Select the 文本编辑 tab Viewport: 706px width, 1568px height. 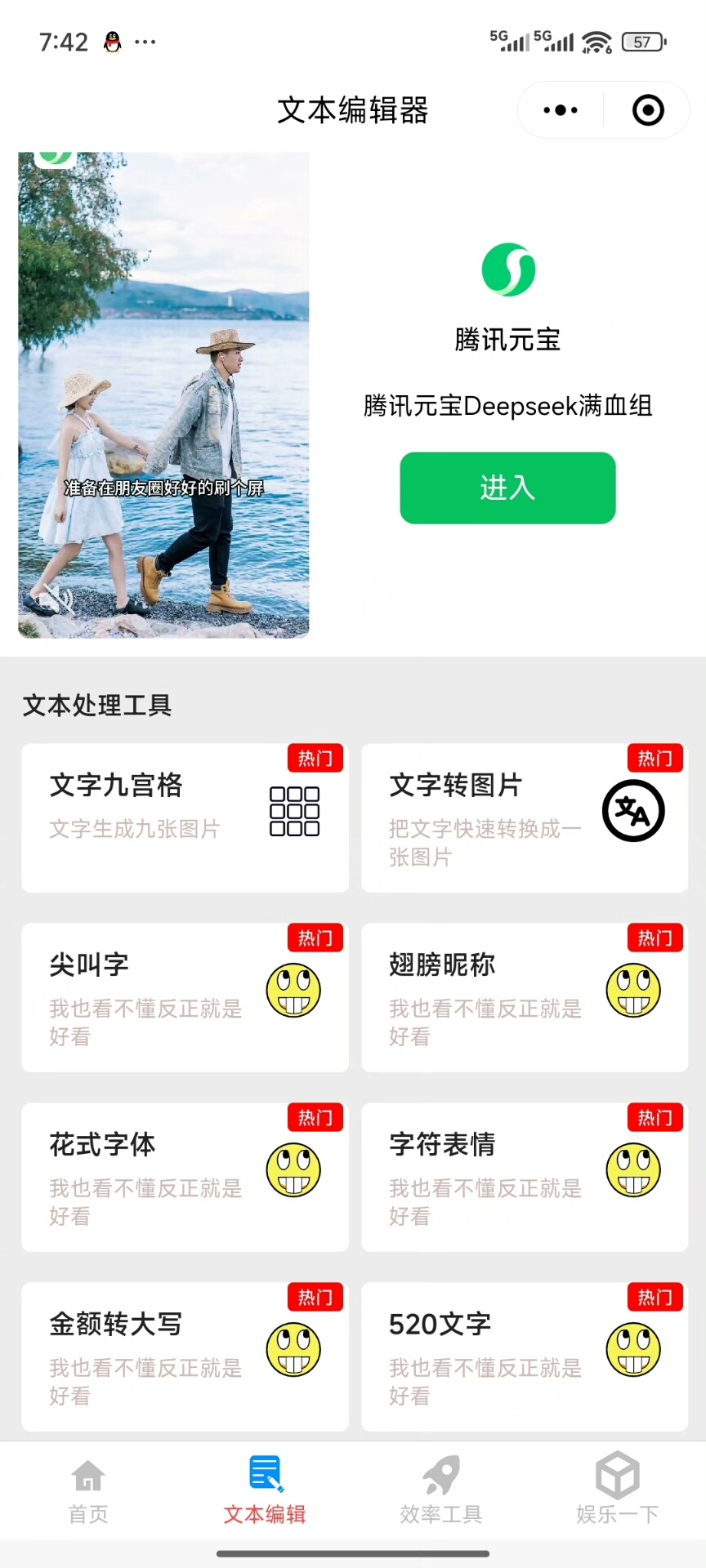coord(265,1490)
